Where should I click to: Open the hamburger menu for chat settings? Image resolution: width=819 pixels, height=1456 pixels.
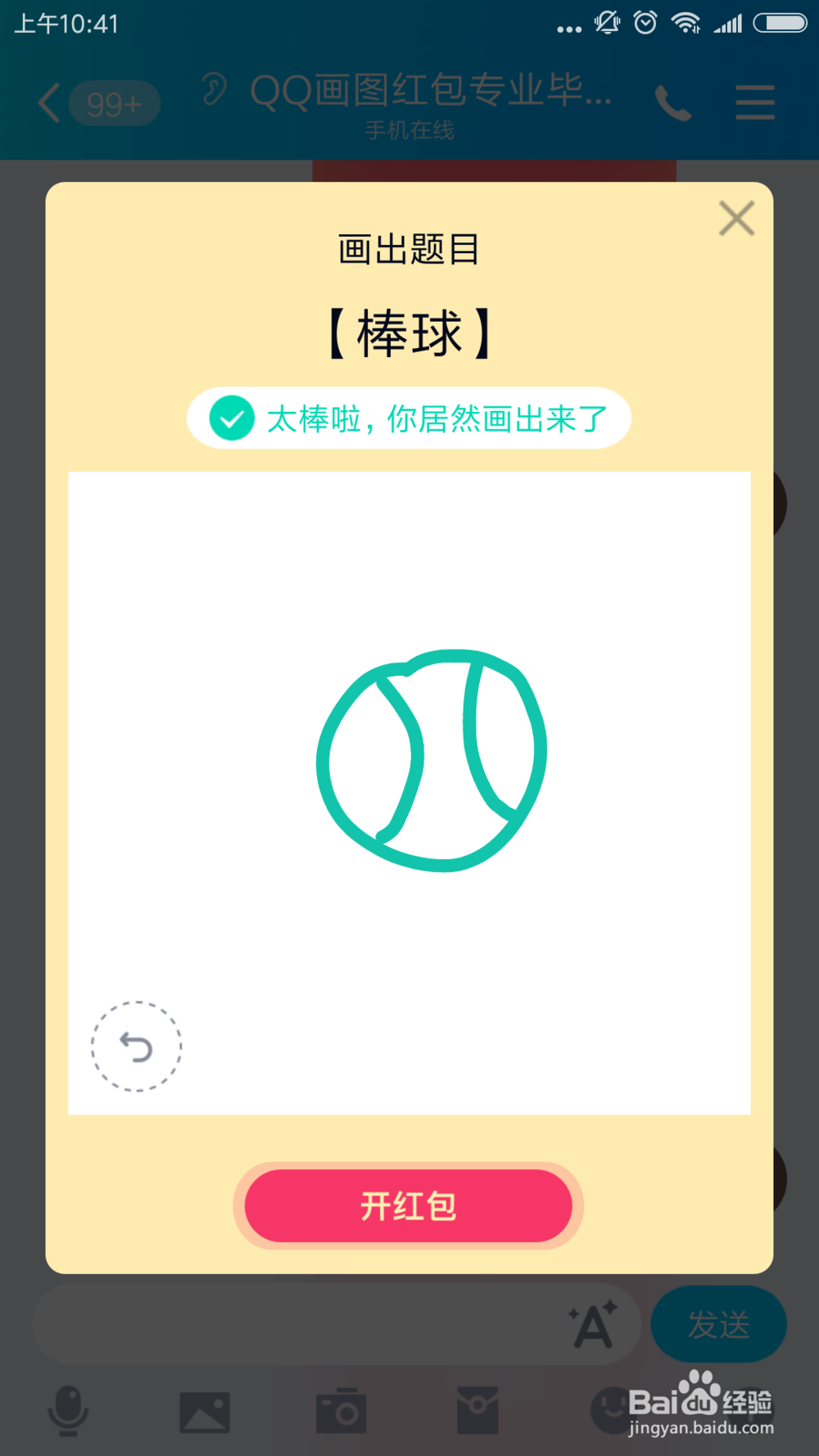tap(754, 103)
